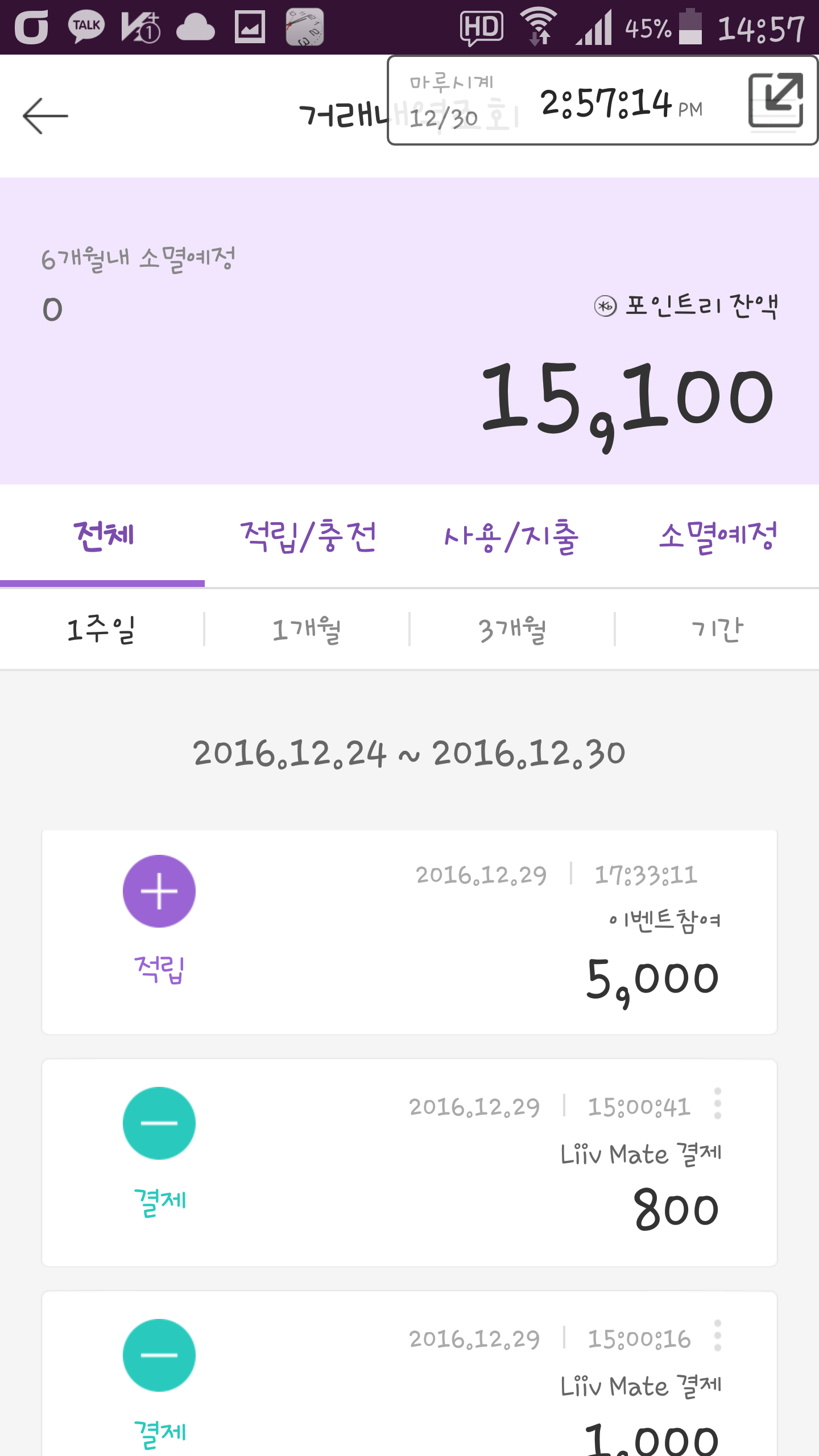The height and width of the screenshot is (1456, 819).
Task: Go back using the arrow icon
Action: [x=45, y=115]
